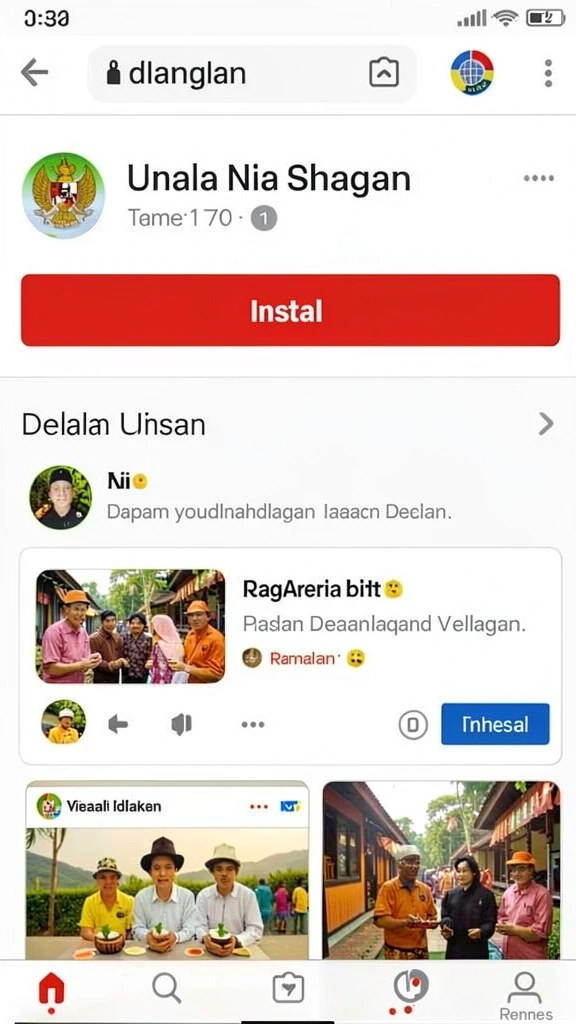Tap the dlanglan address bar

pyautogui.click(x=252, y=73)
